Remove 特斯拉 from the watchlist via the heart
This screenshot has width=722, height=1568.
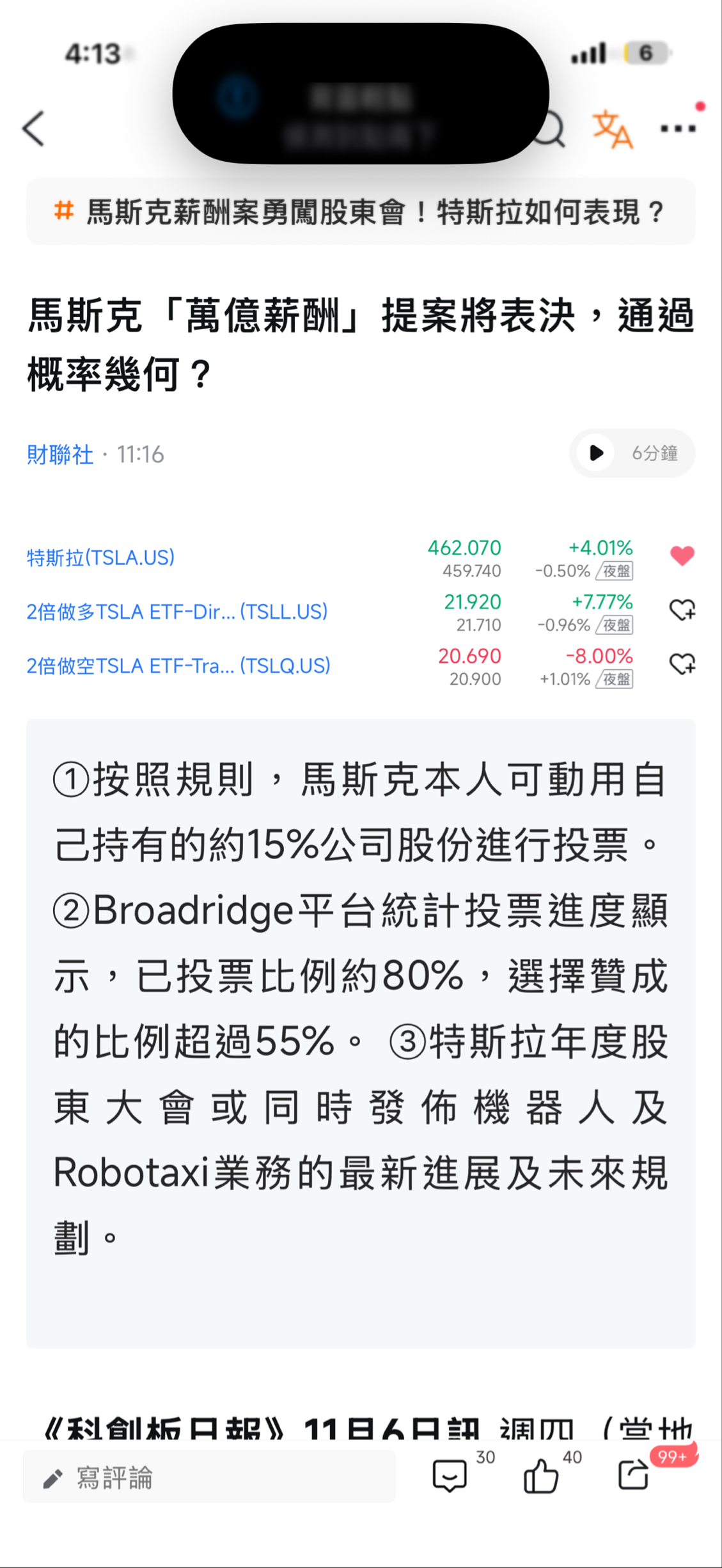(x=682, y=555)
